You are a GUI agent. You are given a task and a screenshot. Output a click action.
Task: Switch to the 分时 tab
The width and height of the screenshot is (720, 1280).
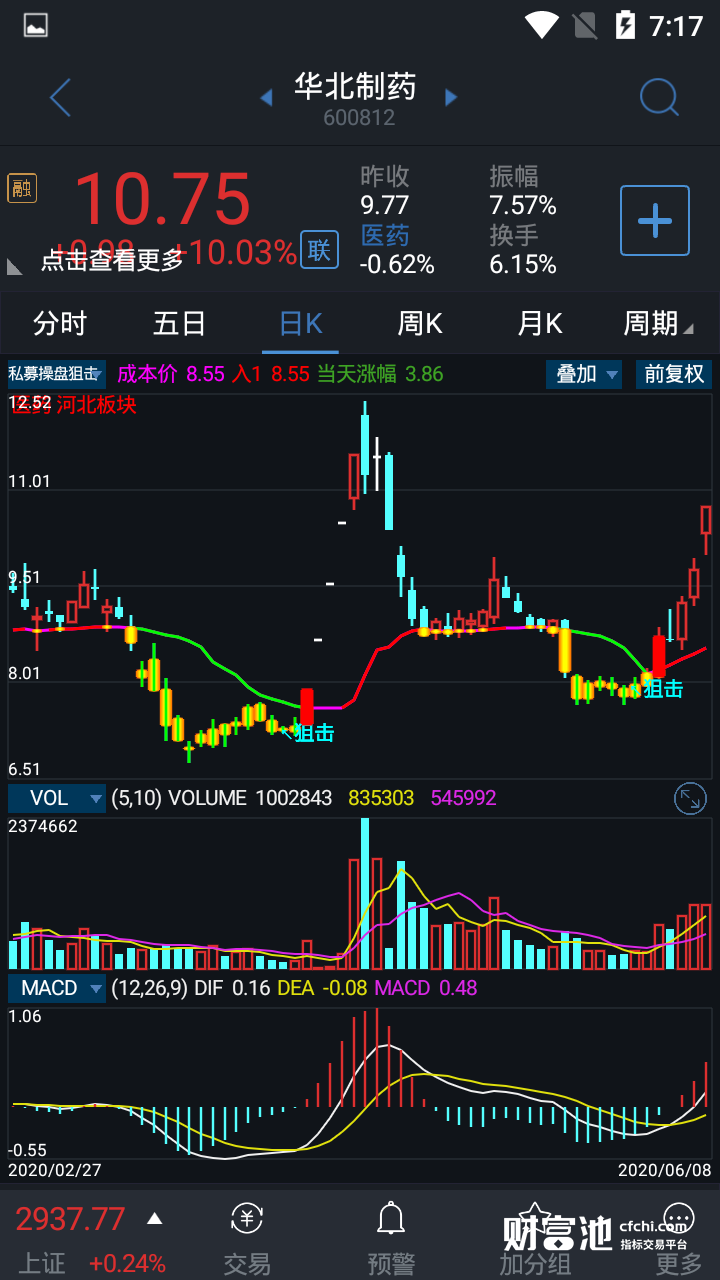[x=60, y=324]
